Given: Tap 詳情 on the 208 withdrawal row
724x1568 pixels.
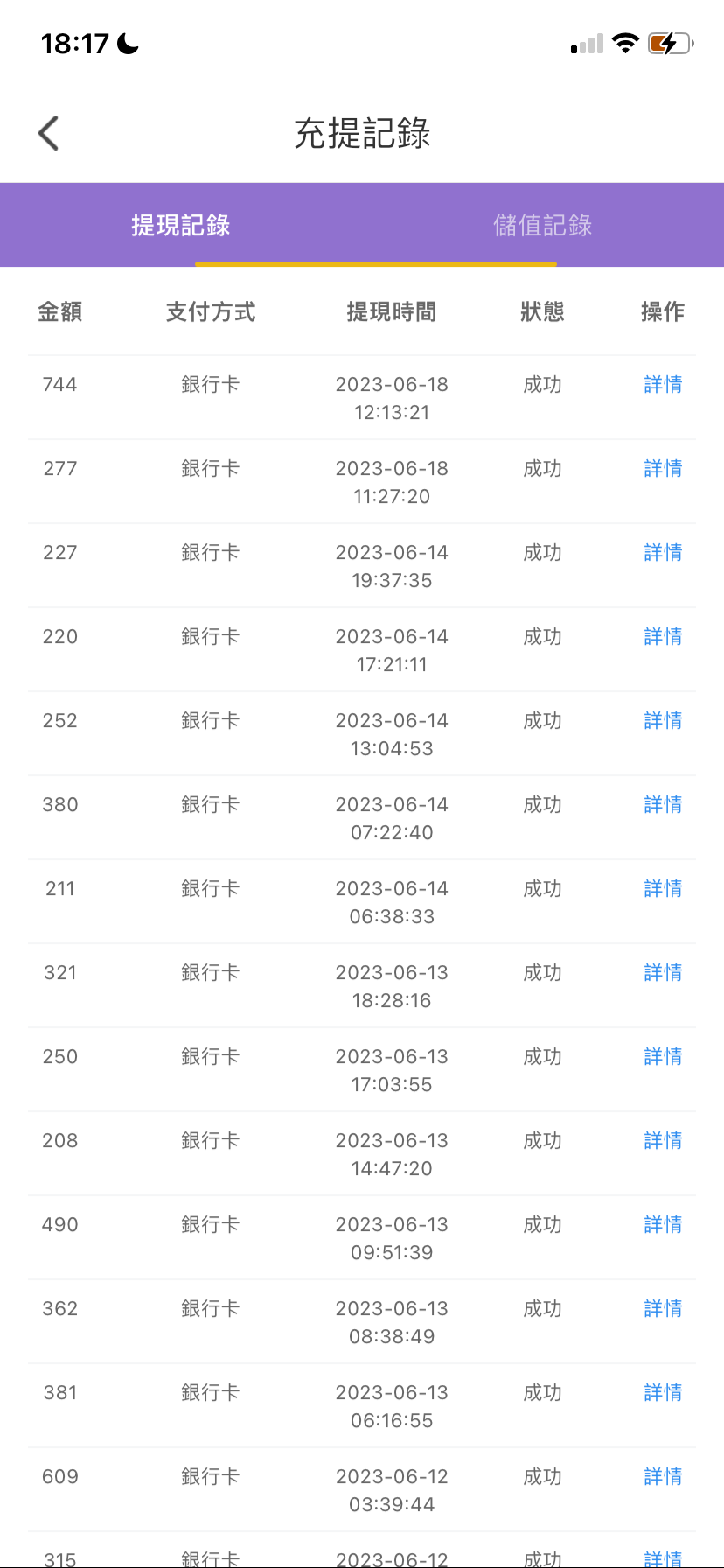Looking at the screenshot, I should (x=663, y=1141).
